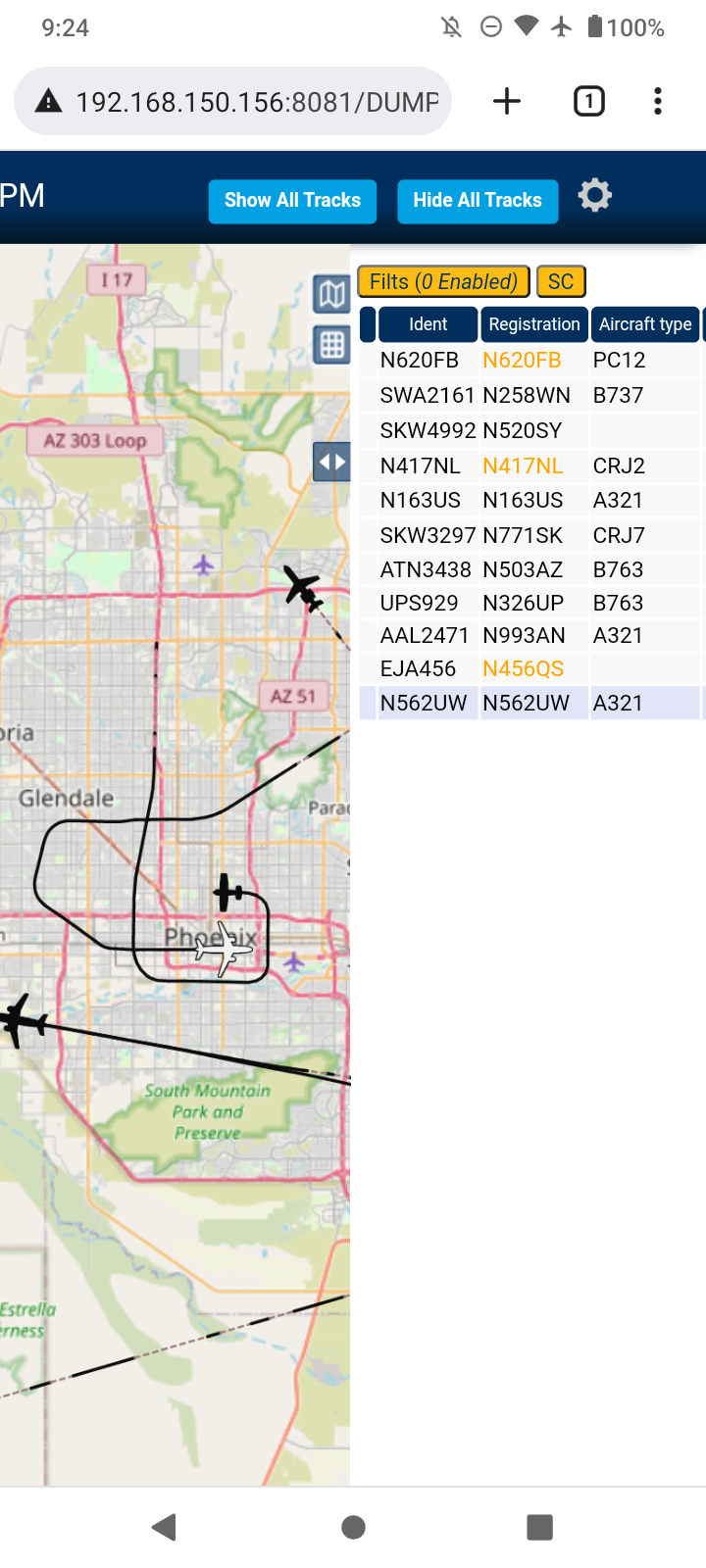Toggle the grid icon on map
Viewport: 706px width, 1568px height.
(x=332, y=345)
